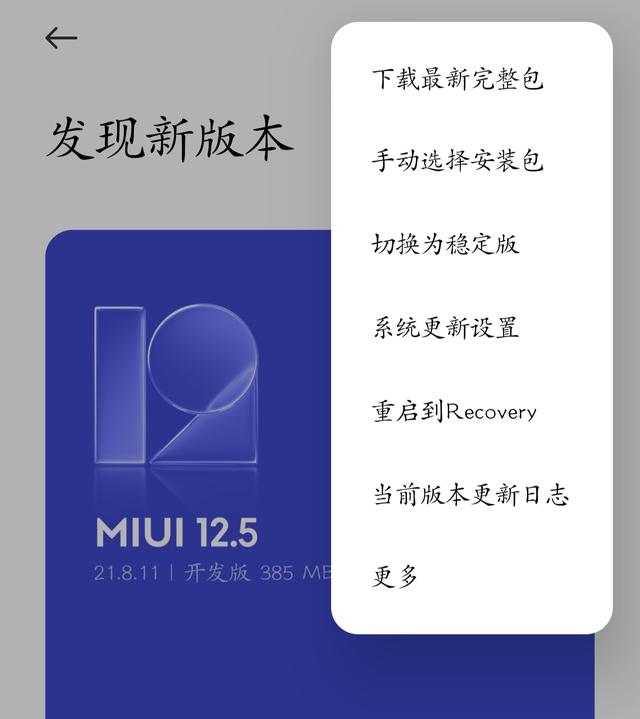Image resolution: width=640 pixels, height=719 pixels.
Task: View 当前版本更新日志
Action: click(x=470, y=494)
